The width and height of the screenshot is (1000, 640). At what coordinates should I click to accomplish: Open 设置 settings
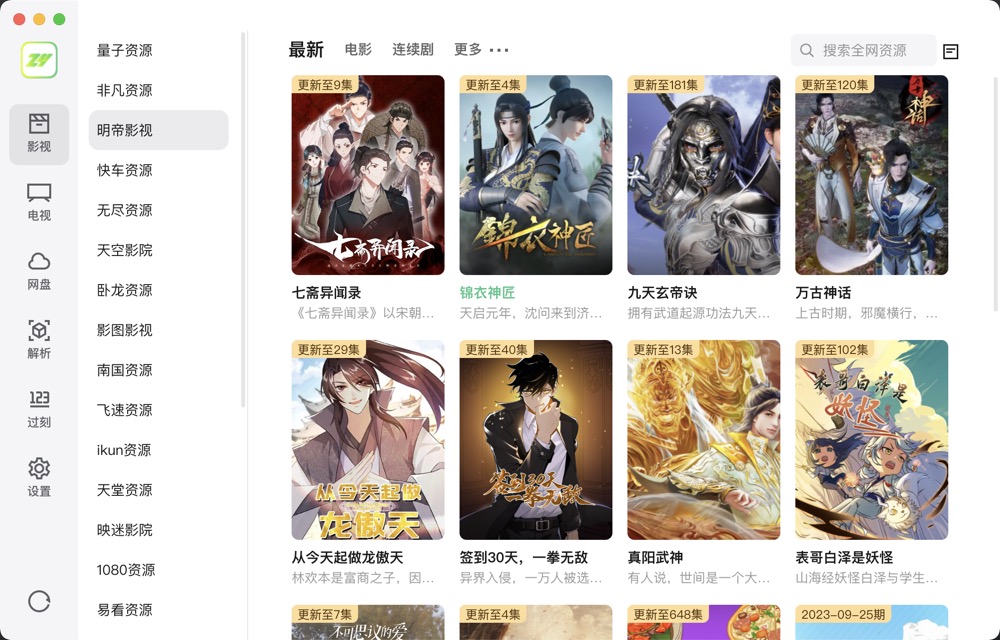tap(39, 477)
